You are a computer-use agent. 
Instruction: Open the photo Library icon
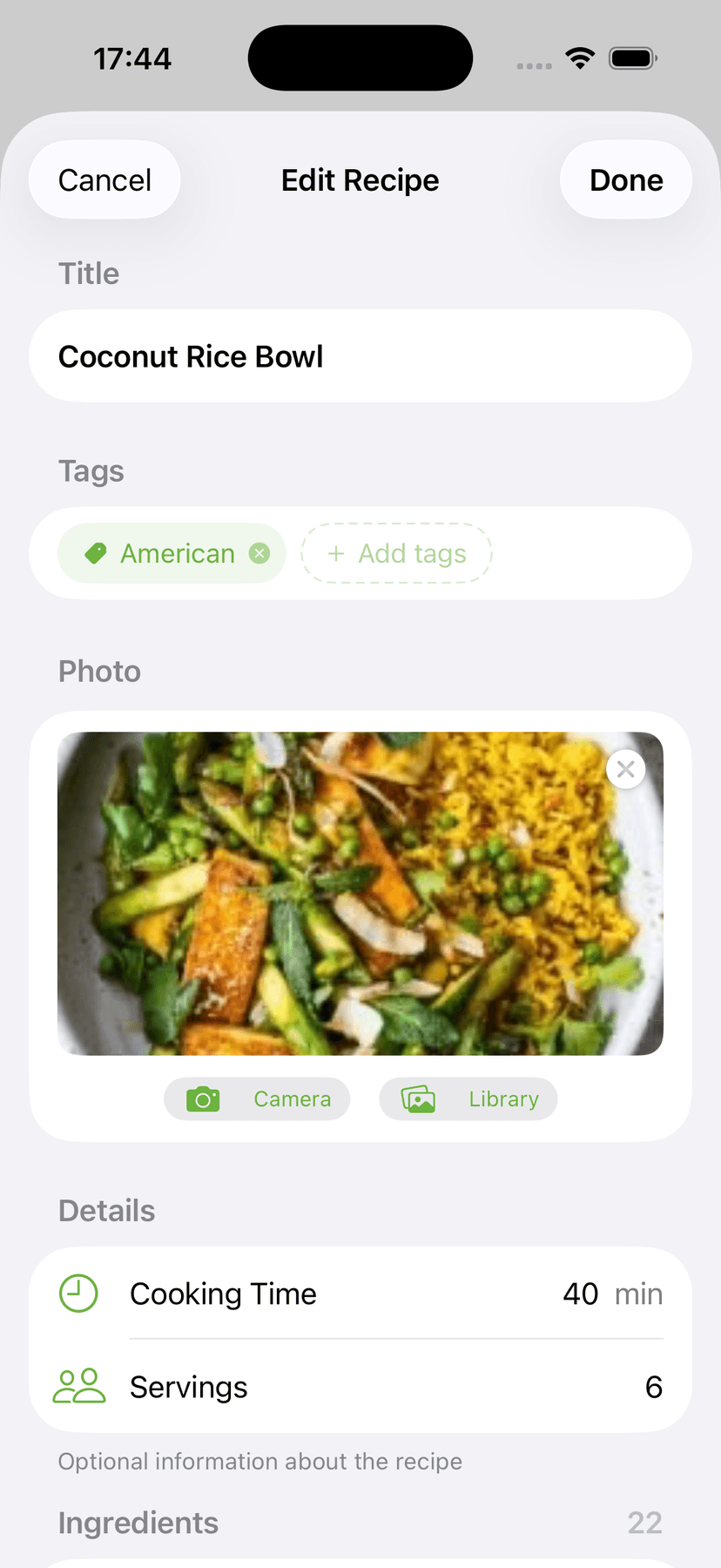[x=419, y=1099]
